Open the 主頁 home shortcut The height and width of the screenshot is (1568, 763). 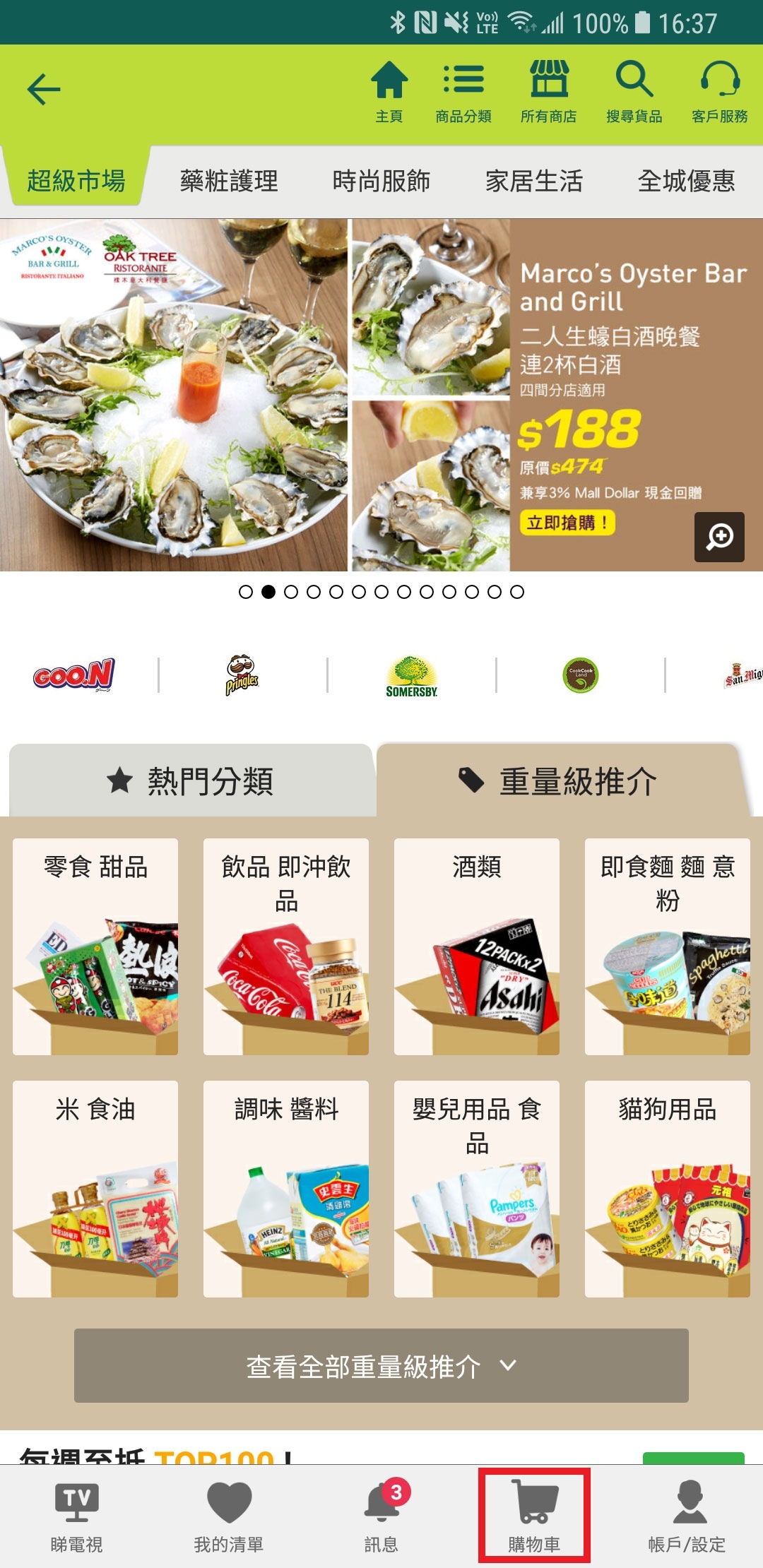pyautogui.click(x=389, y=92)
